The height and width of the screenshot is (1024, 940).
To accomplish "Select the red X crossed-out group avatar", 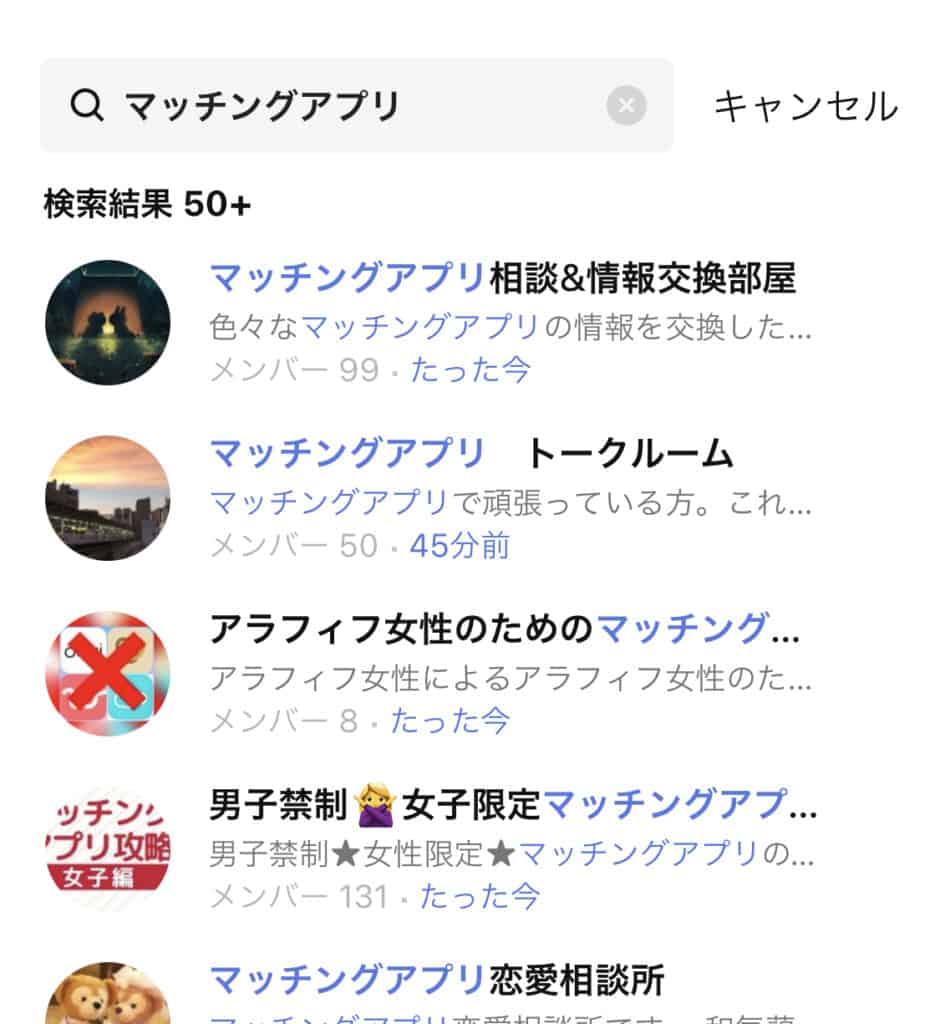I will (108, 672).
